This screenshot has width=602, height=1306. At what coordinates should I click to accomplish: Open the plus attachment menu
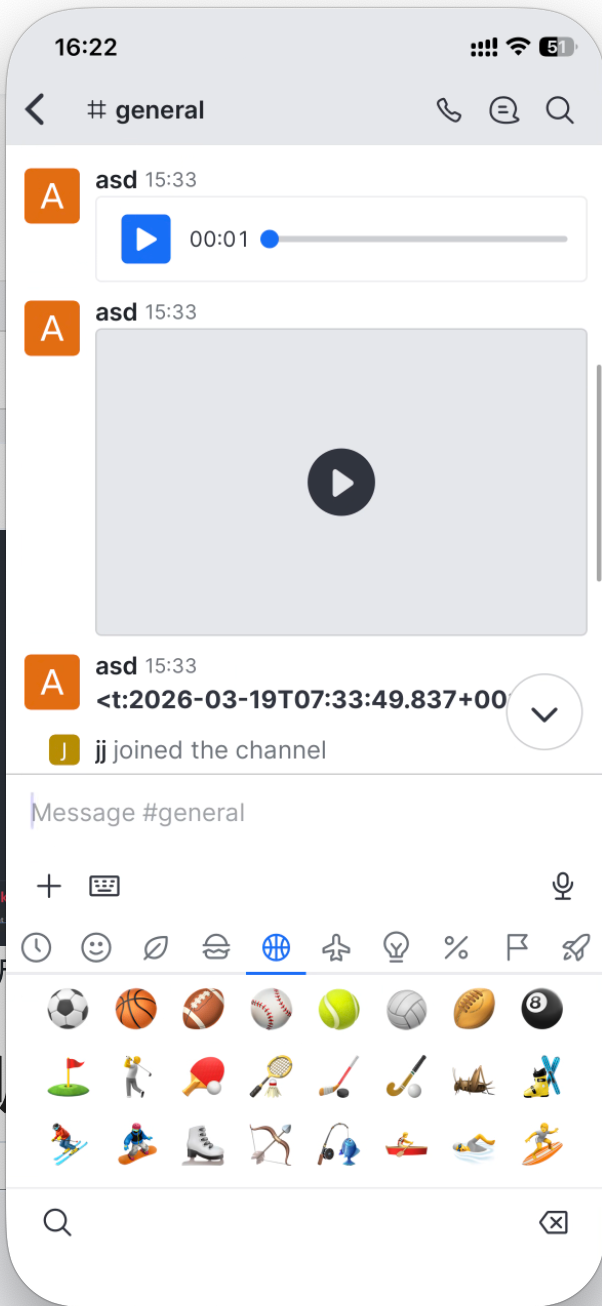pyautogui.click(x=48, y=886)
